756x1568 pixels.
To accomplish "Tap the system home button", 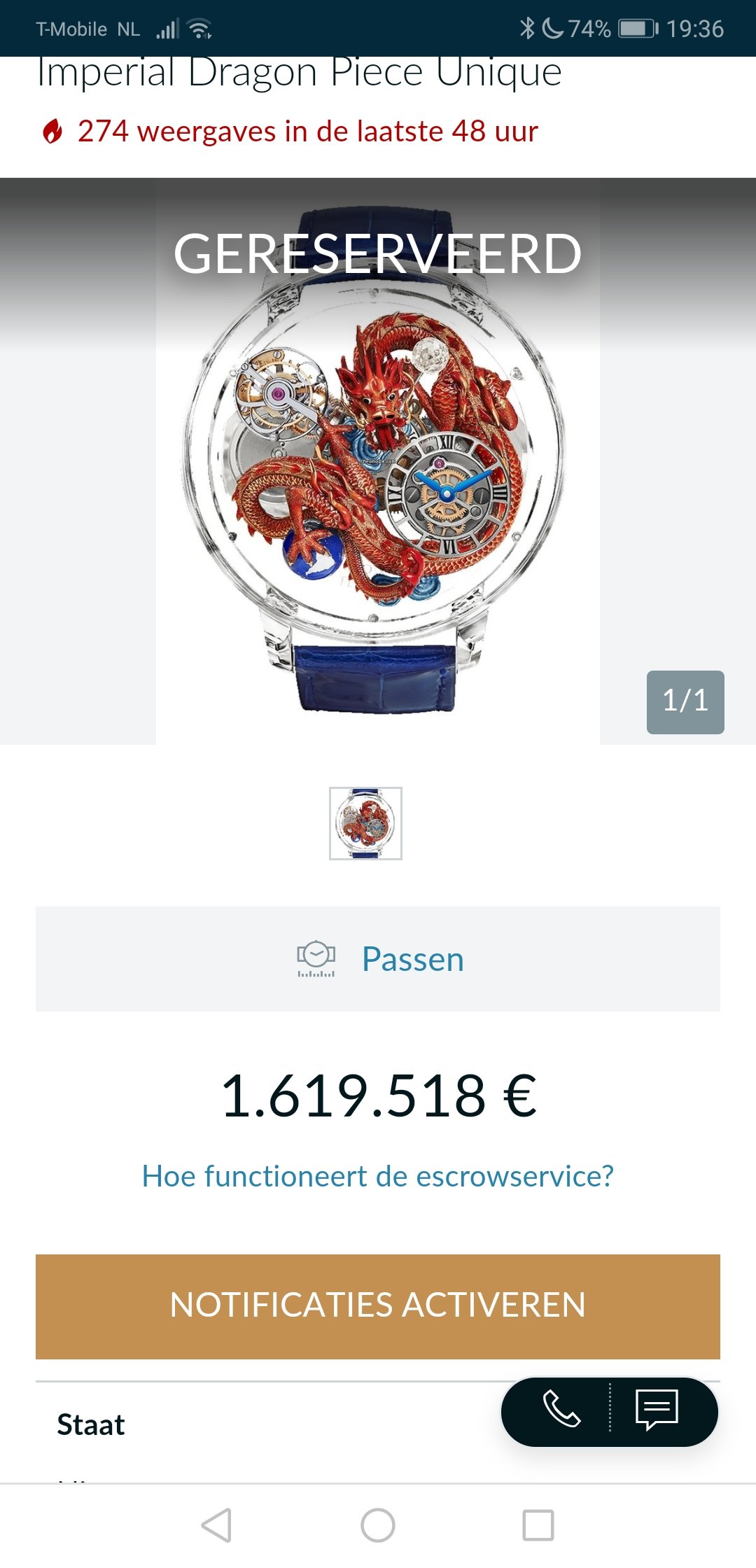I will pyautogui.click(x=378, y=1525).
